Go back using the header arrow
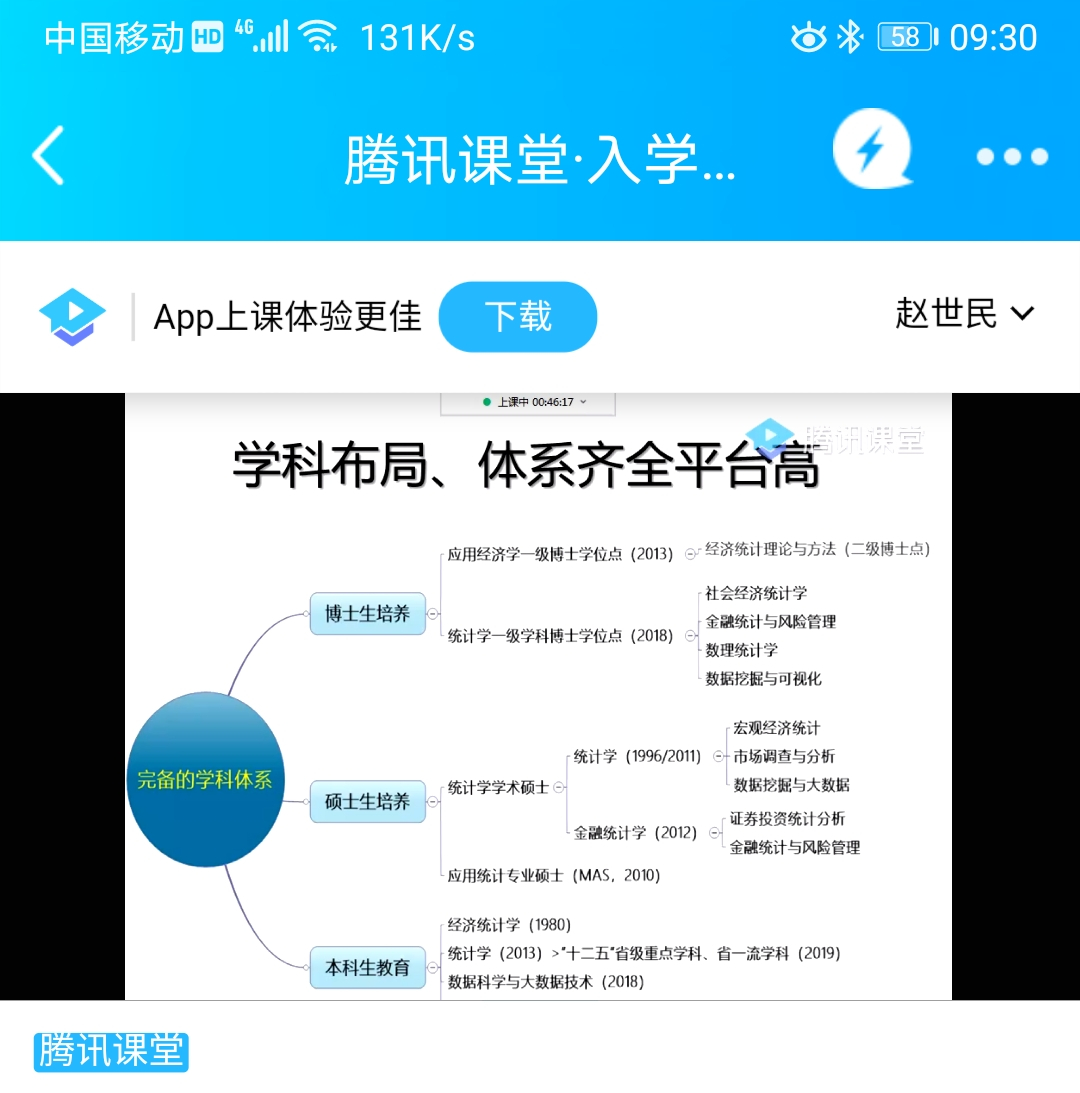The width and height of the screenshot is (1080, 1093). pyautogui.click(x=48, y=155)
